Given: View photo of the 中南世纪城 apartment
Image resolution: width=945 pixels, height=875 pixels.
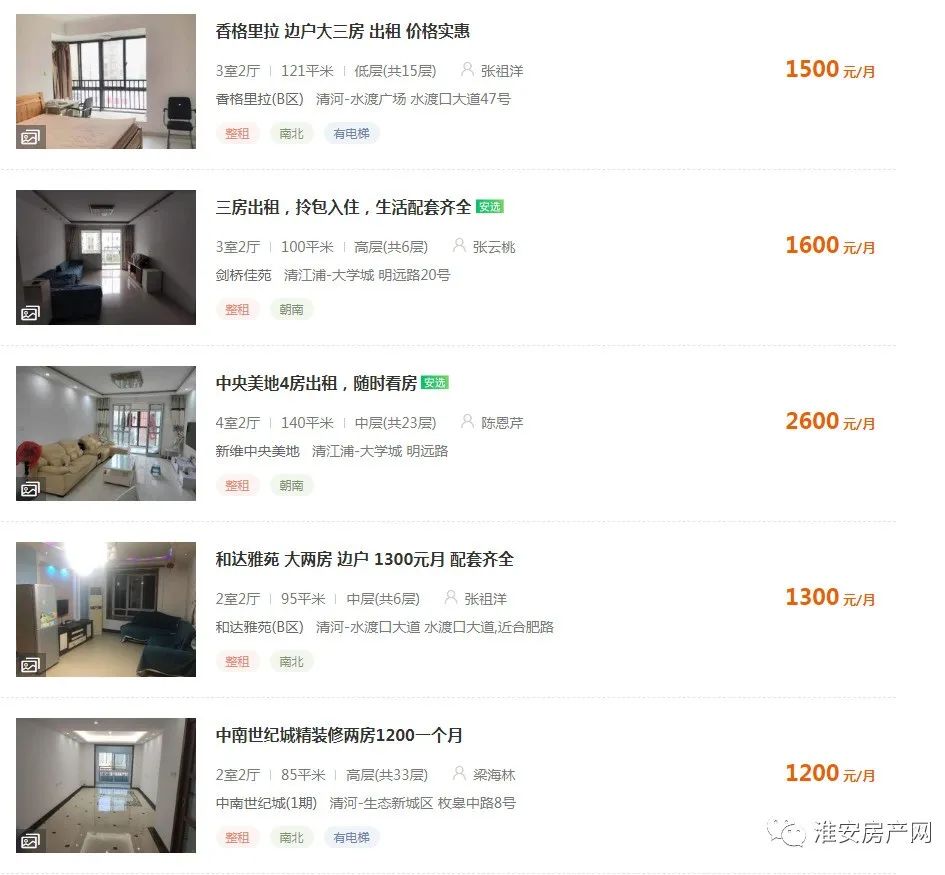Looking at the screenshot, I should point(106,786).
